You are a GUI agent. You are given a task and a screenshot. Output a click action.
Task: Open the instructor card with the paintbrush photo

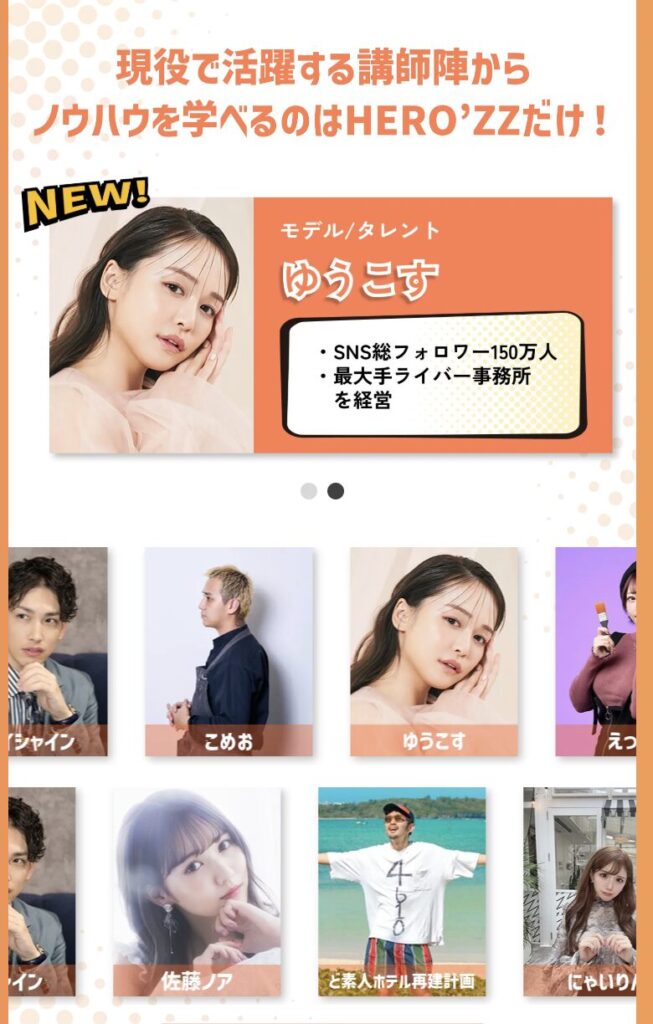point(596,650)
